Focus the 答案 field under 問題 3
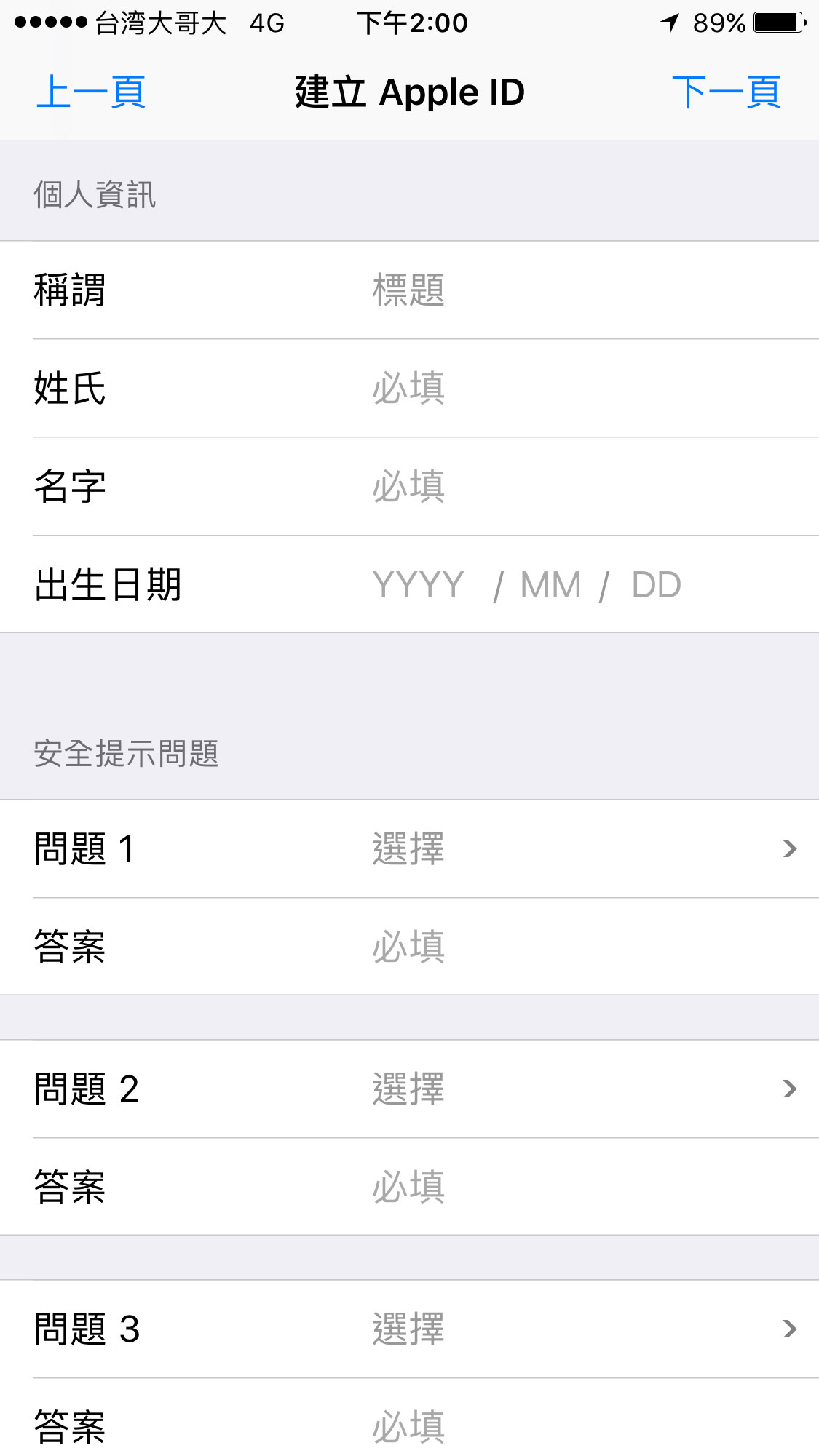Image resolution: width=819 pixels, height=1456 pixels. (409, 1417)
